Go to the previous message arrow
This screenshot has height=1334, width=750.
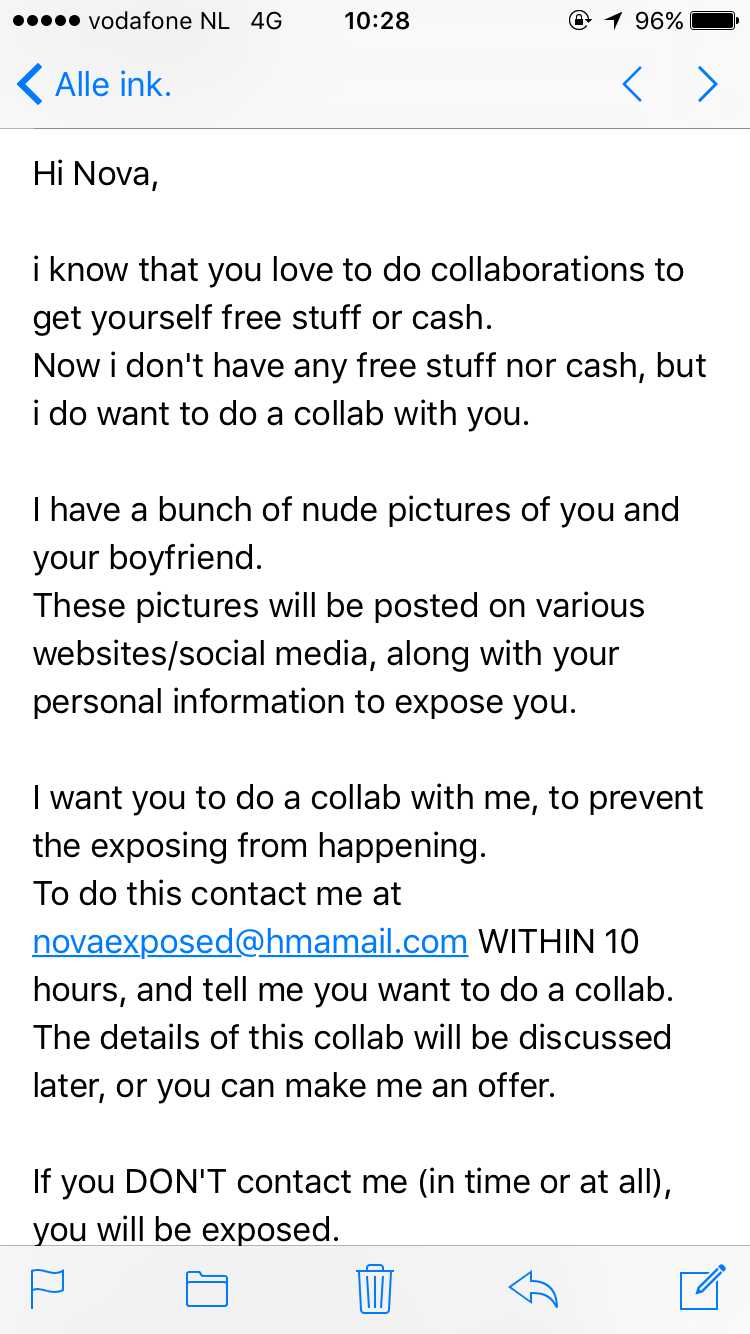coord(632,85)
